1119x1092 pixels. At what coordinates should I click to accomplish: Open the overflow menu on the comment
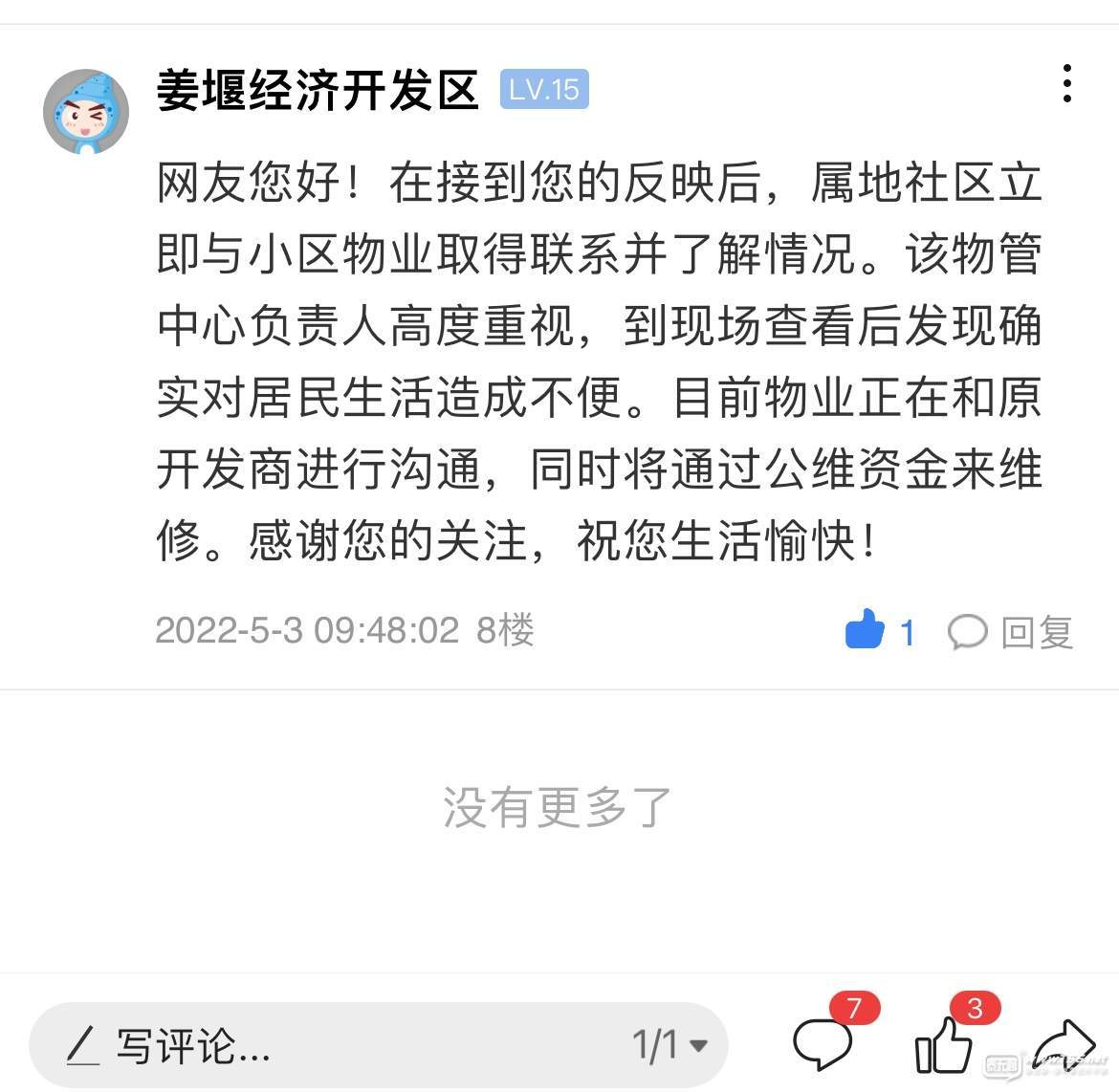click(x=1066, y=84)
